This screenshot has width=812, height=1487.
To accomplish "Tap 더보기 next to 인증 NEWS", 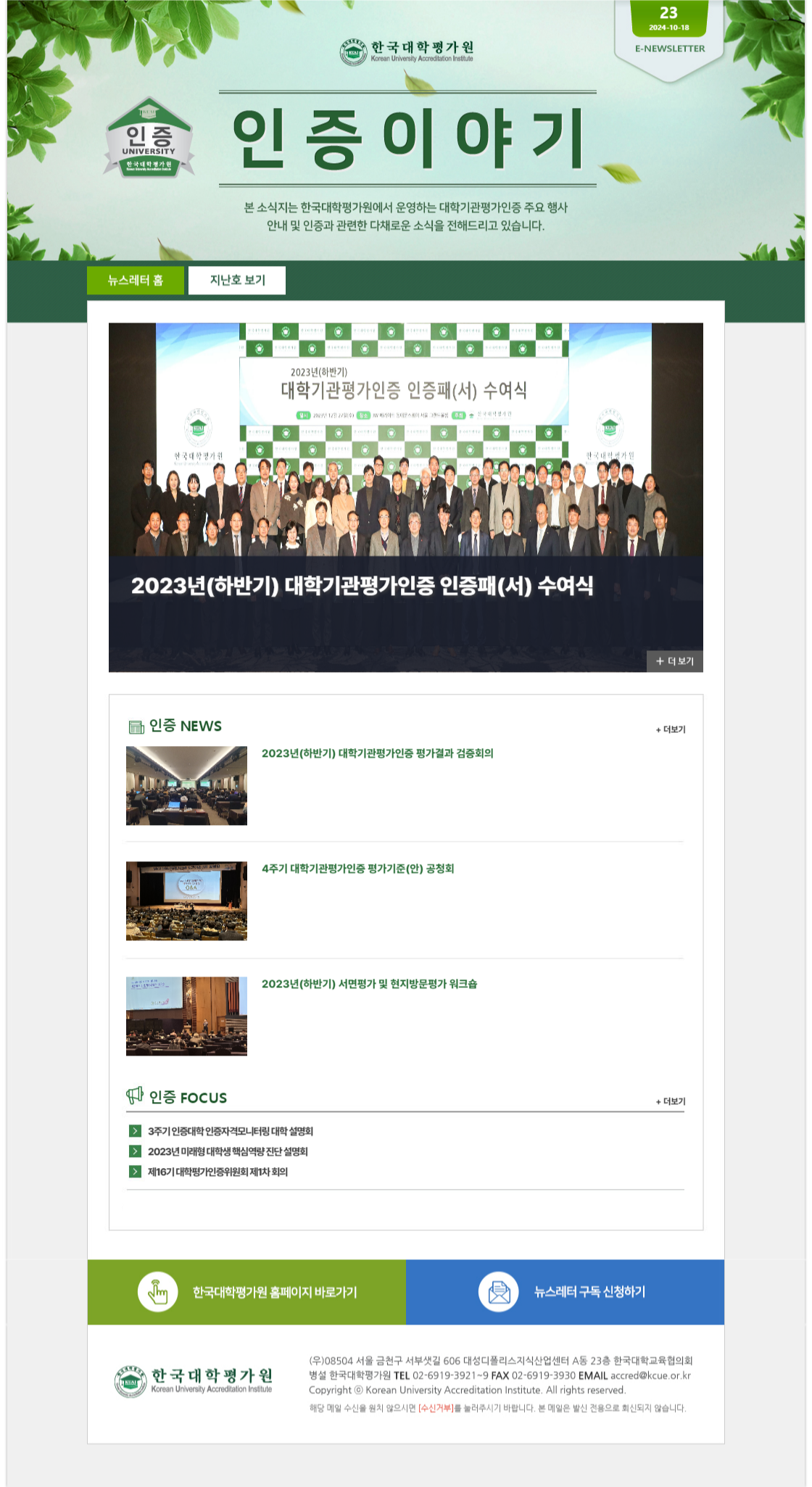I will (x=671, y=729).
